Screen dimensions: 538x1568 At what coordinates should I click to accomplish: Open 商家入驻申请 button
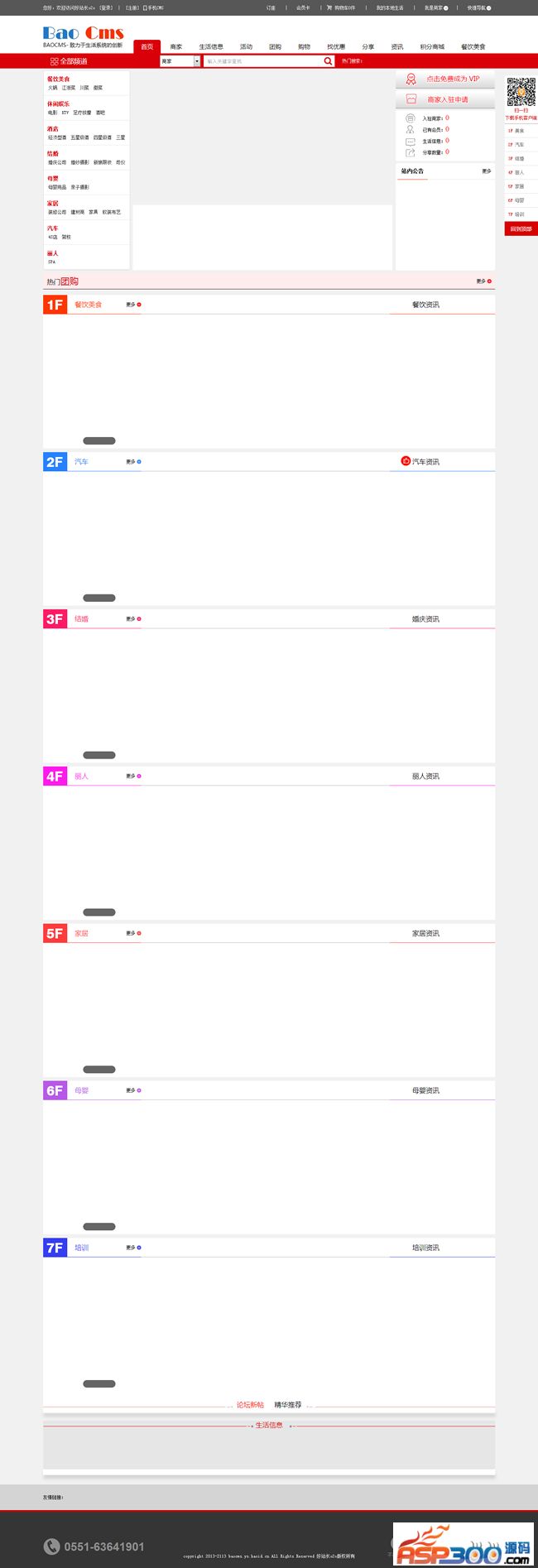point(445,99)
